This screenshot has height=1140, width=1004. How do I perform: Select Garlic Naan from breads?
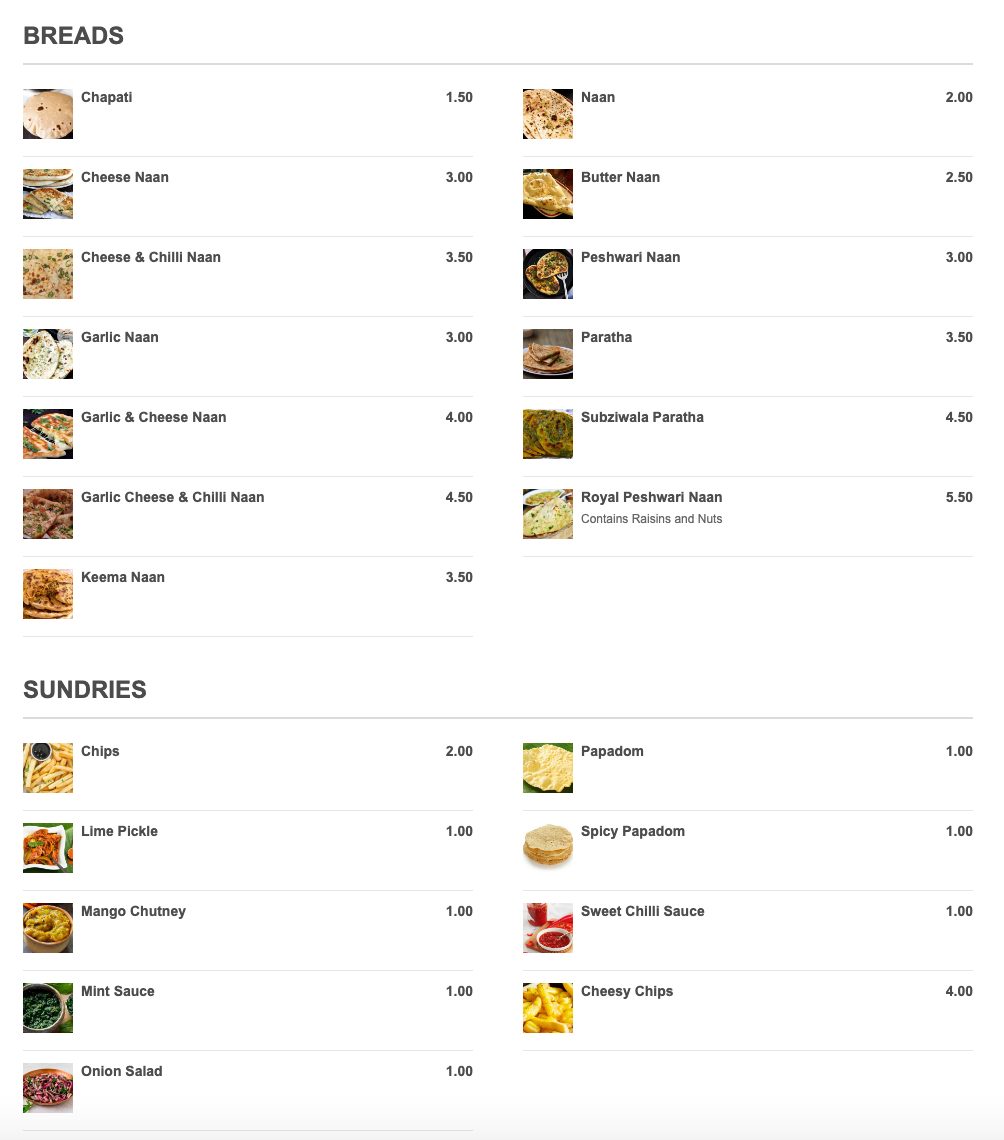(120, 338)
